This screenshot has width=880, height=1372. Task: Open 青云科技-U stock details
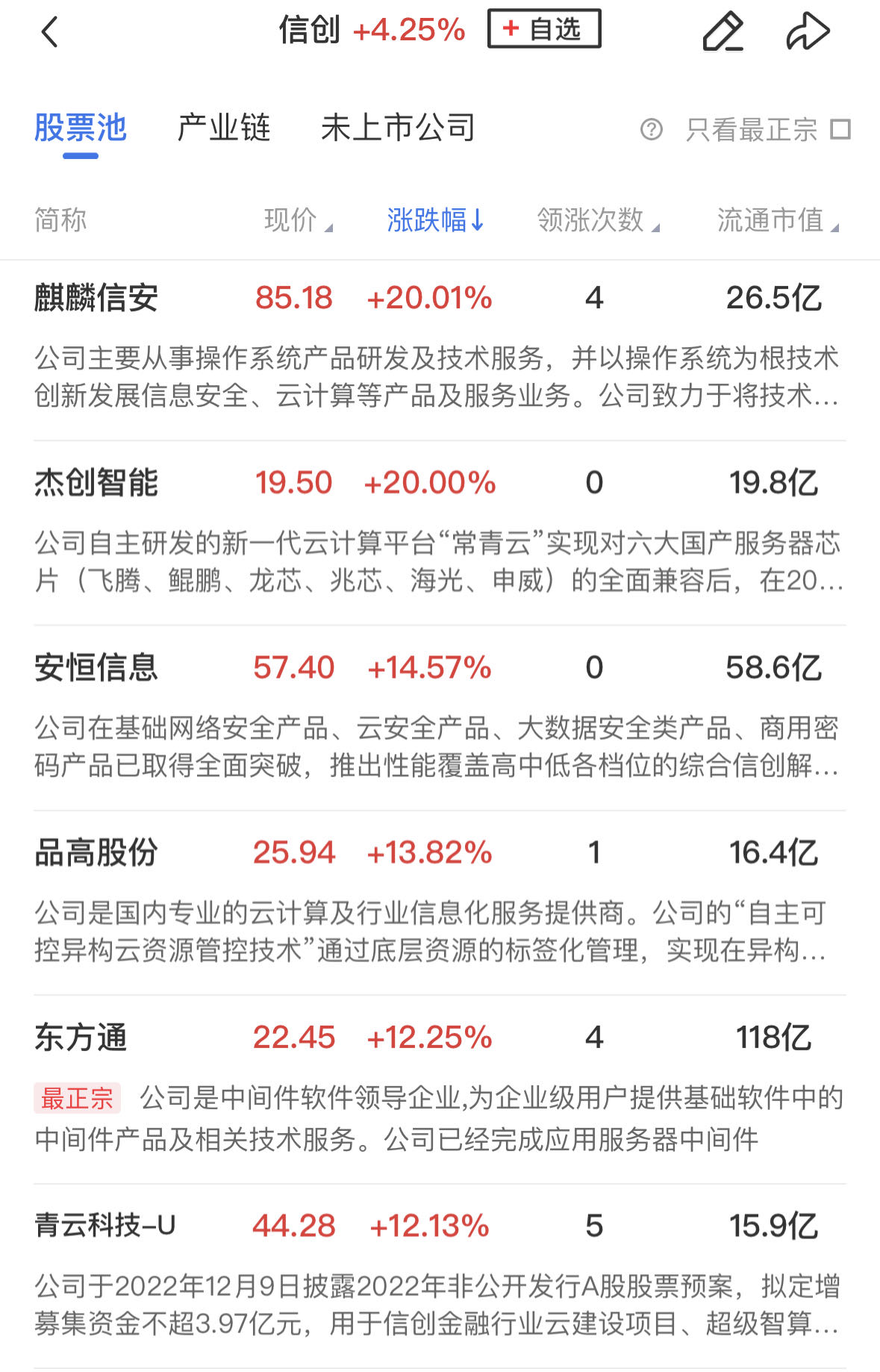(105, 1226)
